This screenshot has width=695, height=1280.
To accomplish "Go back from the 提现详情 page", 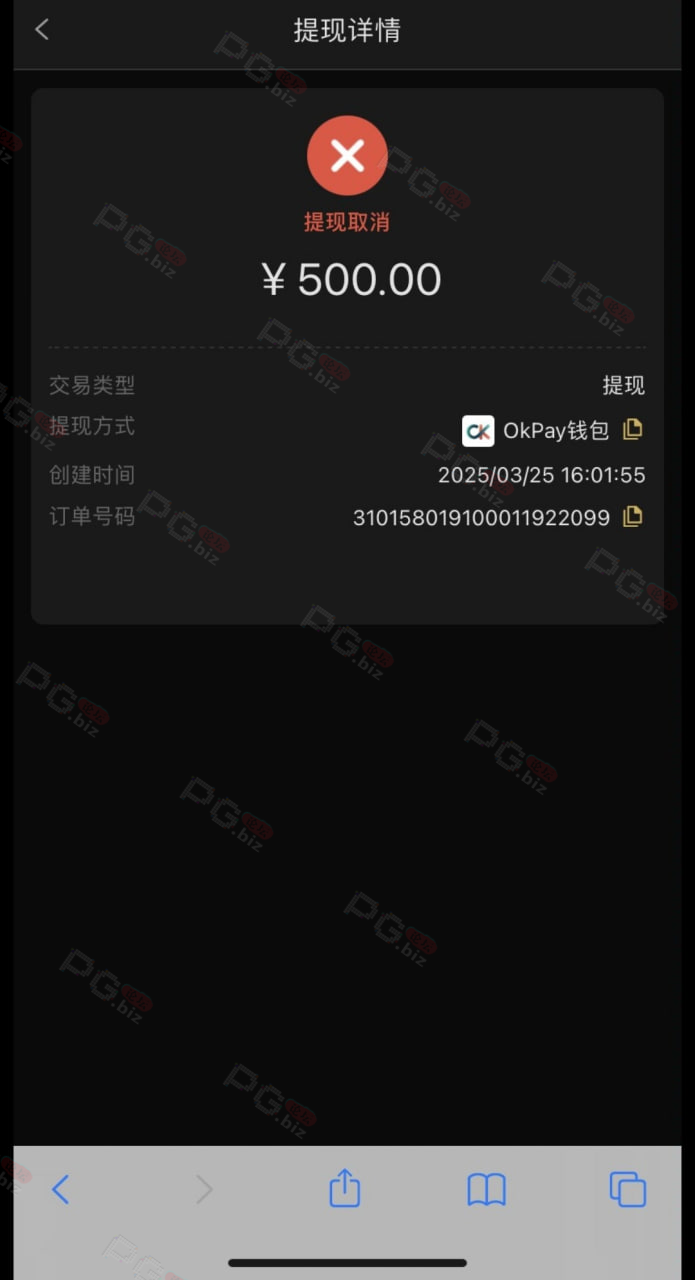I will click(42, 29).
